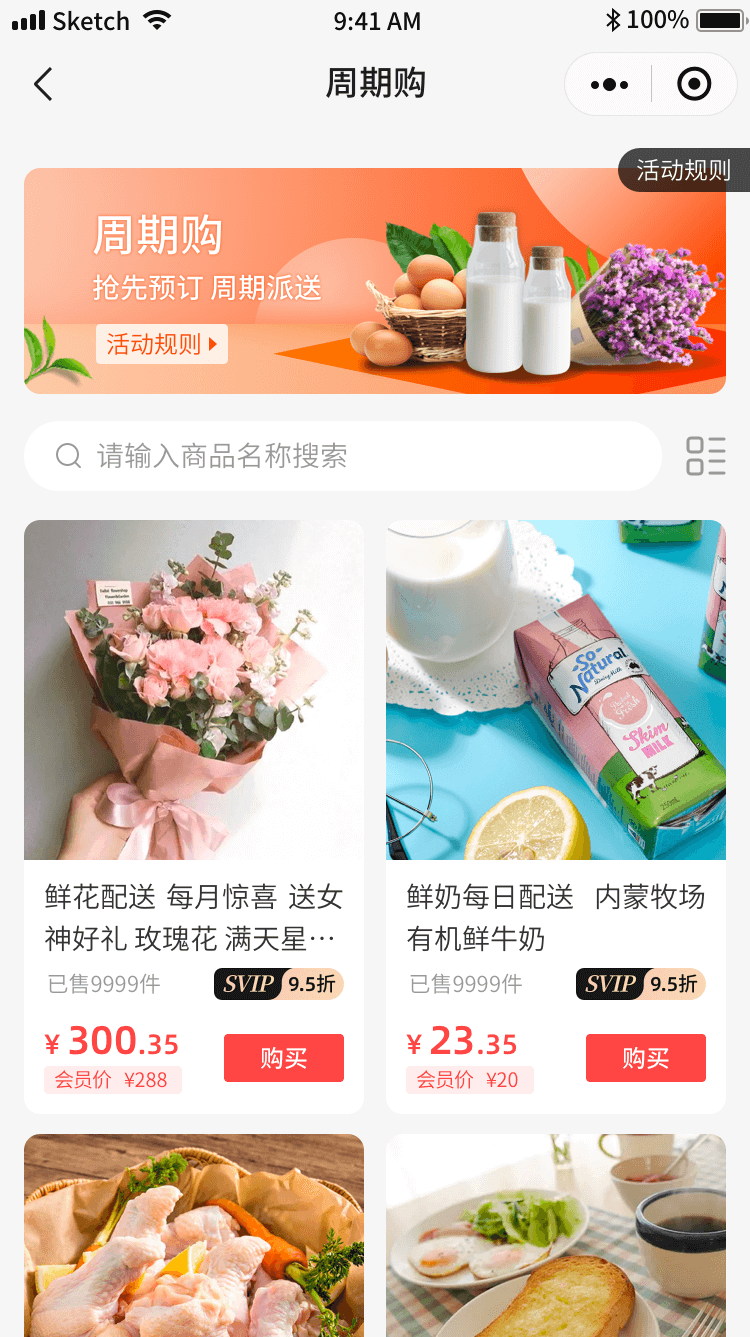This screenshot has height=1337, width=750.
Task: Buy the ¥23.35 fresh milk item
Action: [x=646, y=1058]
